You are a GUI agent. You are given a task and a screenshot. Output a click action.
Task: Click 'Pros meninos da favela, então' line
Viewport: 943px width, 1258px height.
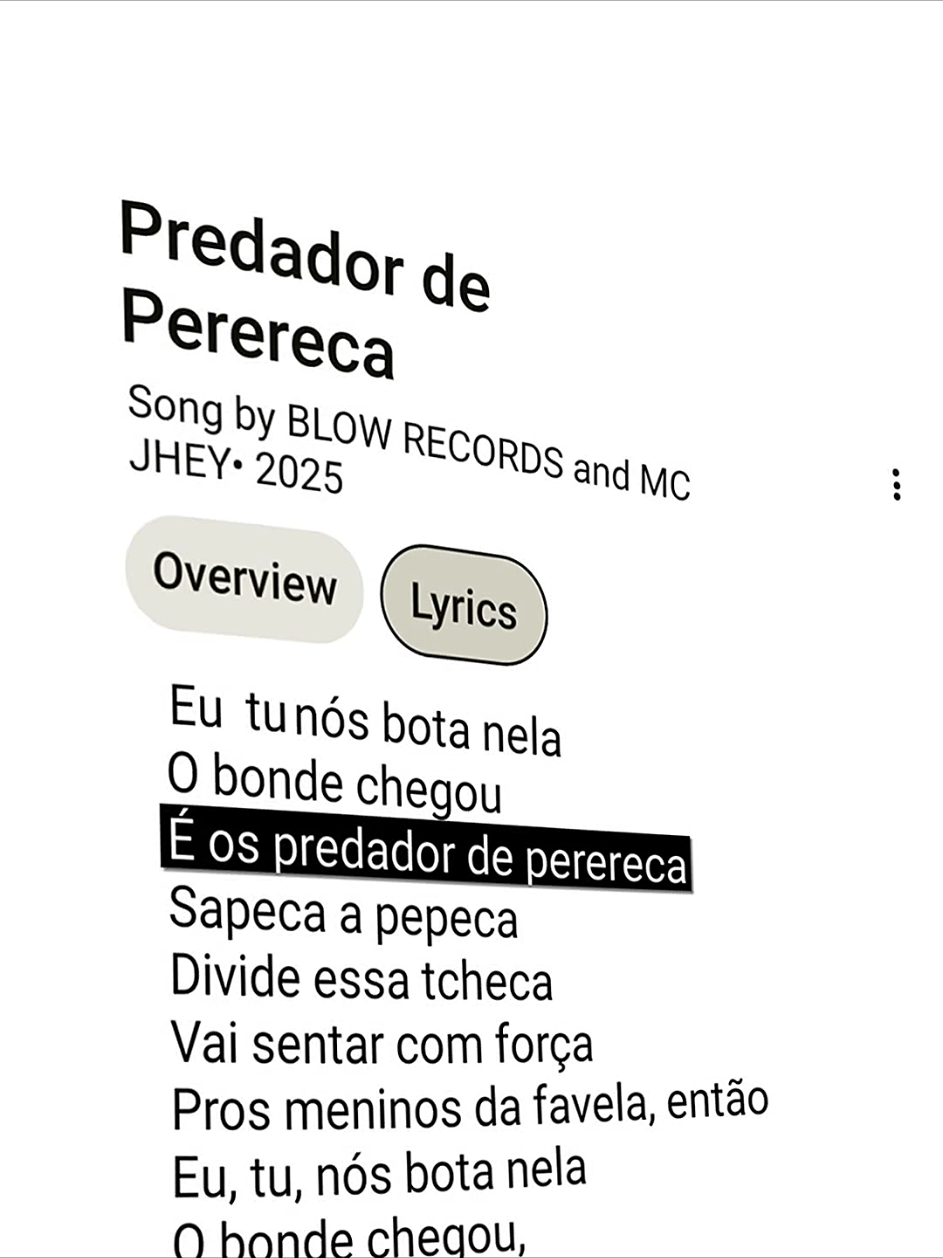click(x=468, y=1103)
